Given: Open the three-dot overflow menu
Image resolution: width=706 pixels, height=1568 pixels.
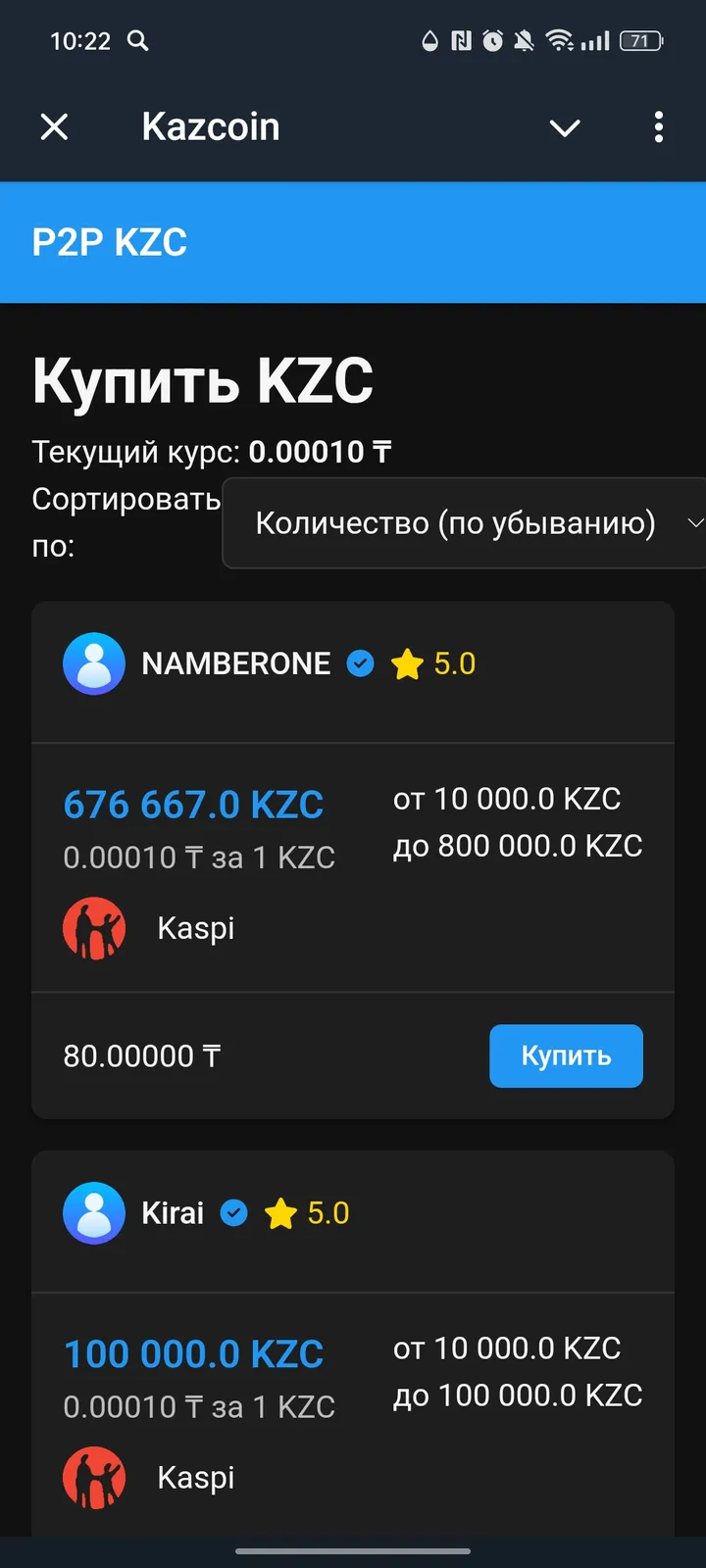Looking at the screenshot, I should 659,127.
